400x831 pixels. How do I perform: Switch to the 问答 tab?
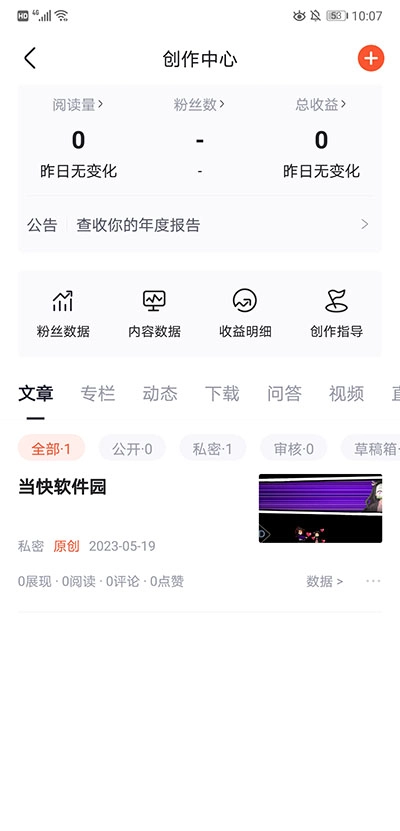pyautogui.click(x=284, y=394)
